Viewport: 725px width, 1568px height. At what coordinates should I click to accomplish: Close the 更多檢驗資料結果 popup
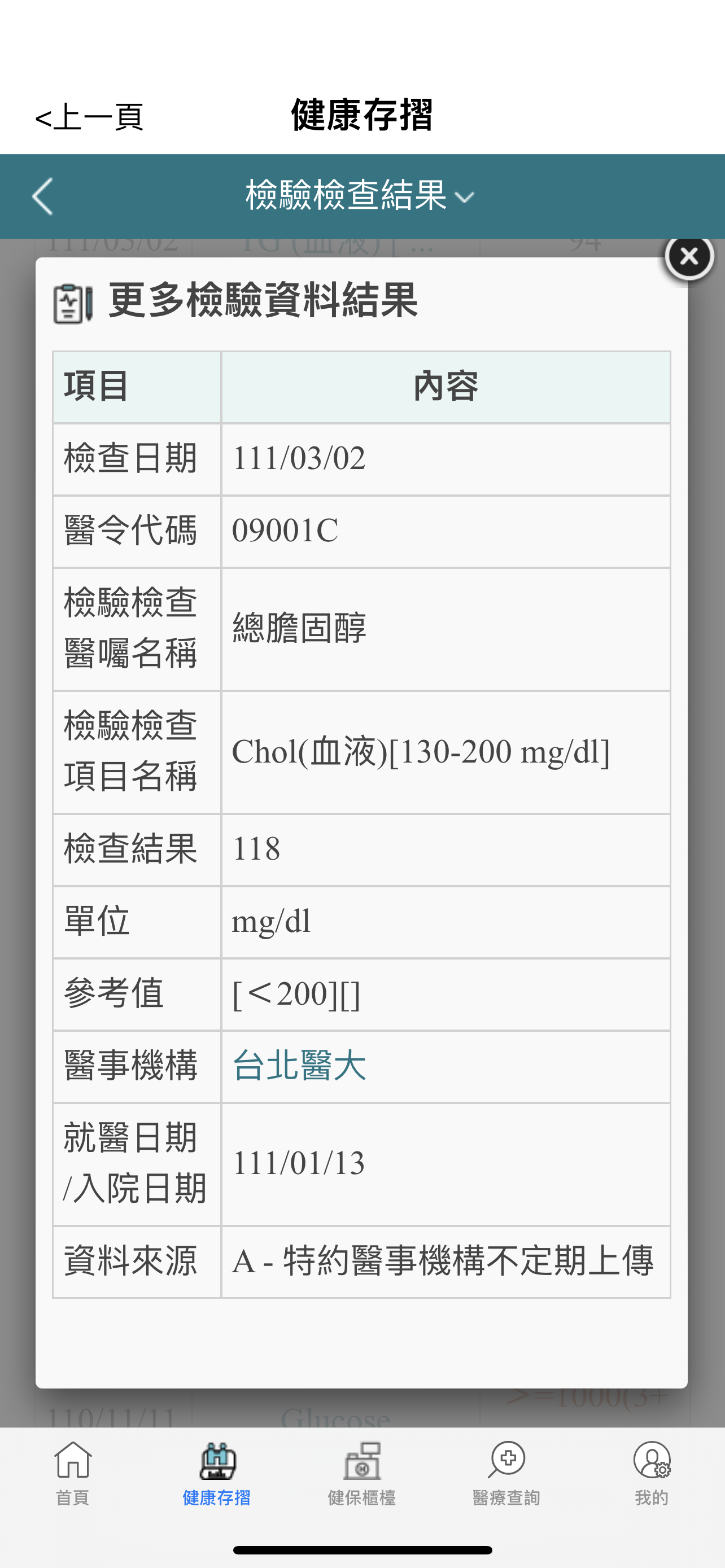point(688,257)
